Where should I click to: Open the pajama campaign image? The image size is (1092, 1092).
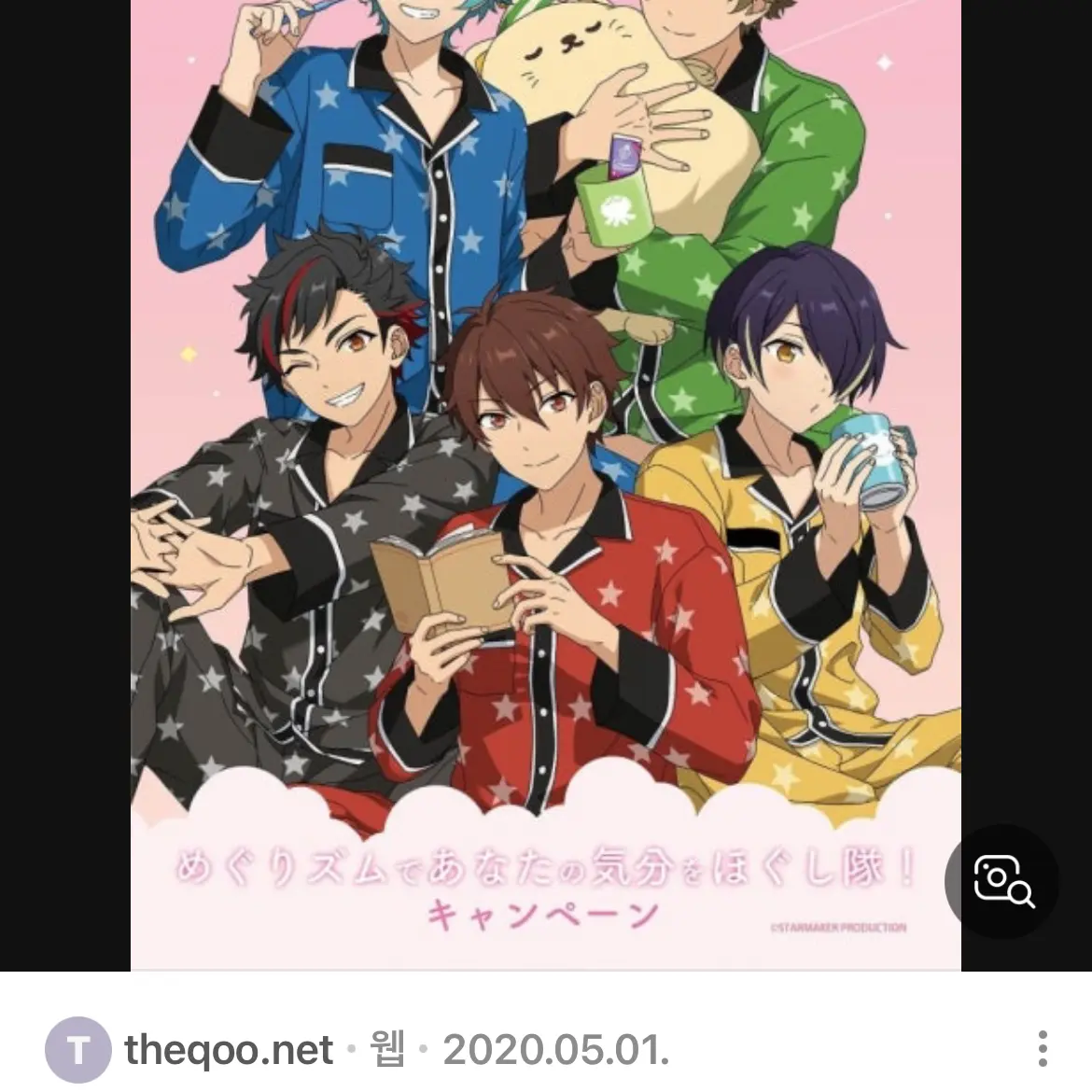(545, 467)
